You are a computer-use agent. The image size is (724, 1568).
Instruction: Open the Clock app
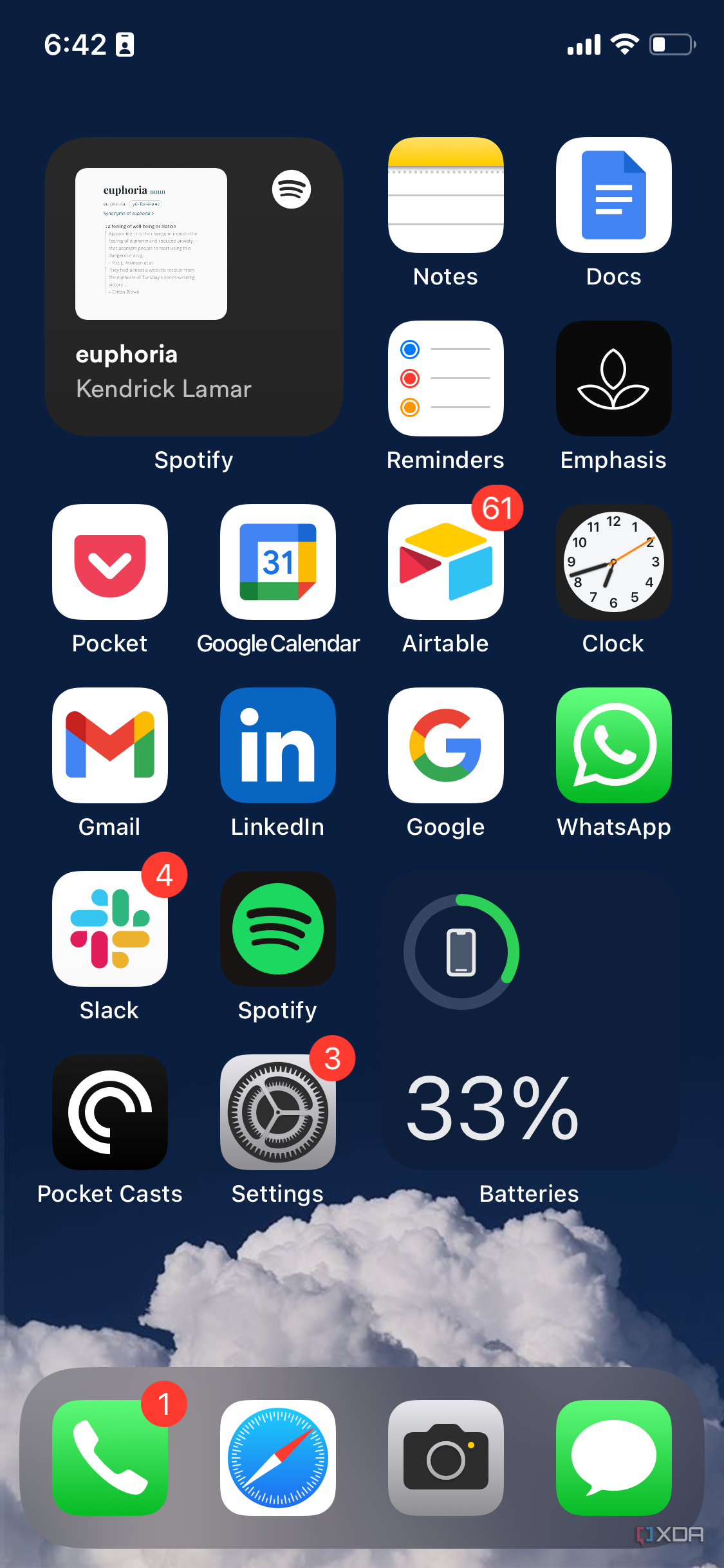pyautogui.click(x=613, y=561)
